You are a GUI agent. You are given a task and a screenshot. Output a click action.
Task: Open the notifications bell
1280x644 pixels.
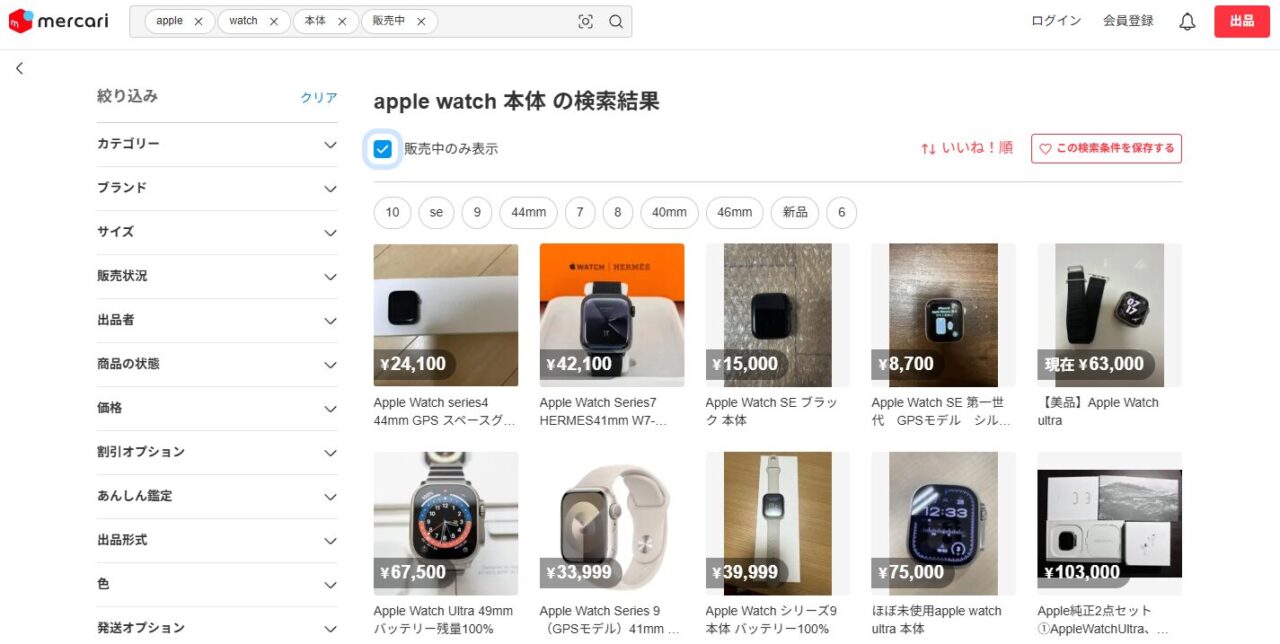pyautogui.click(x=1187, y=22)
